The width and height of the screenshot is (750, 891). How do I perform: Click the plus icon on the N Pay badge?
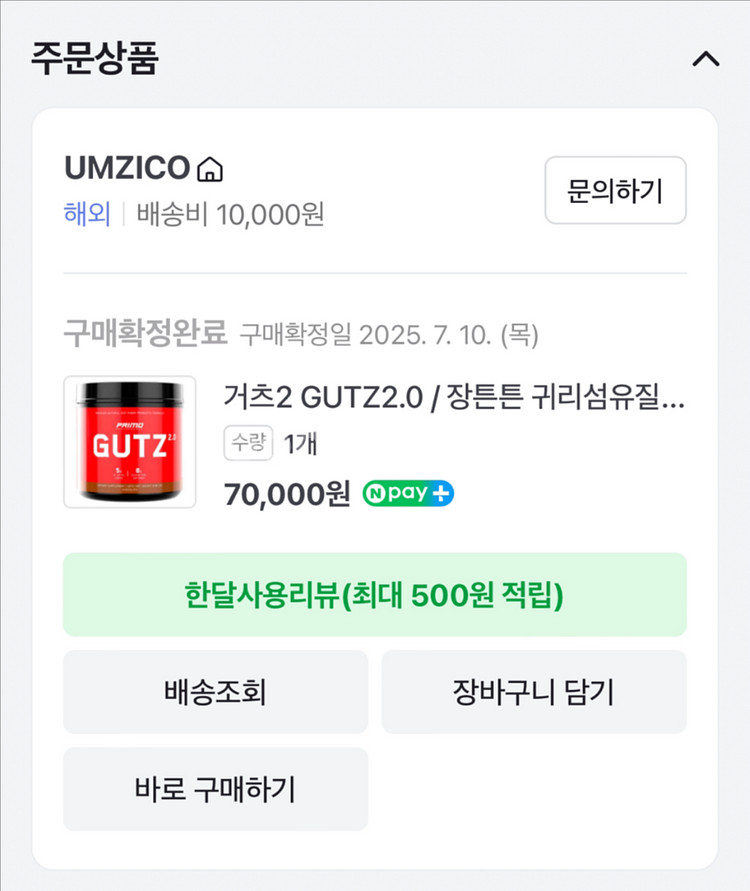pos(441,492)
